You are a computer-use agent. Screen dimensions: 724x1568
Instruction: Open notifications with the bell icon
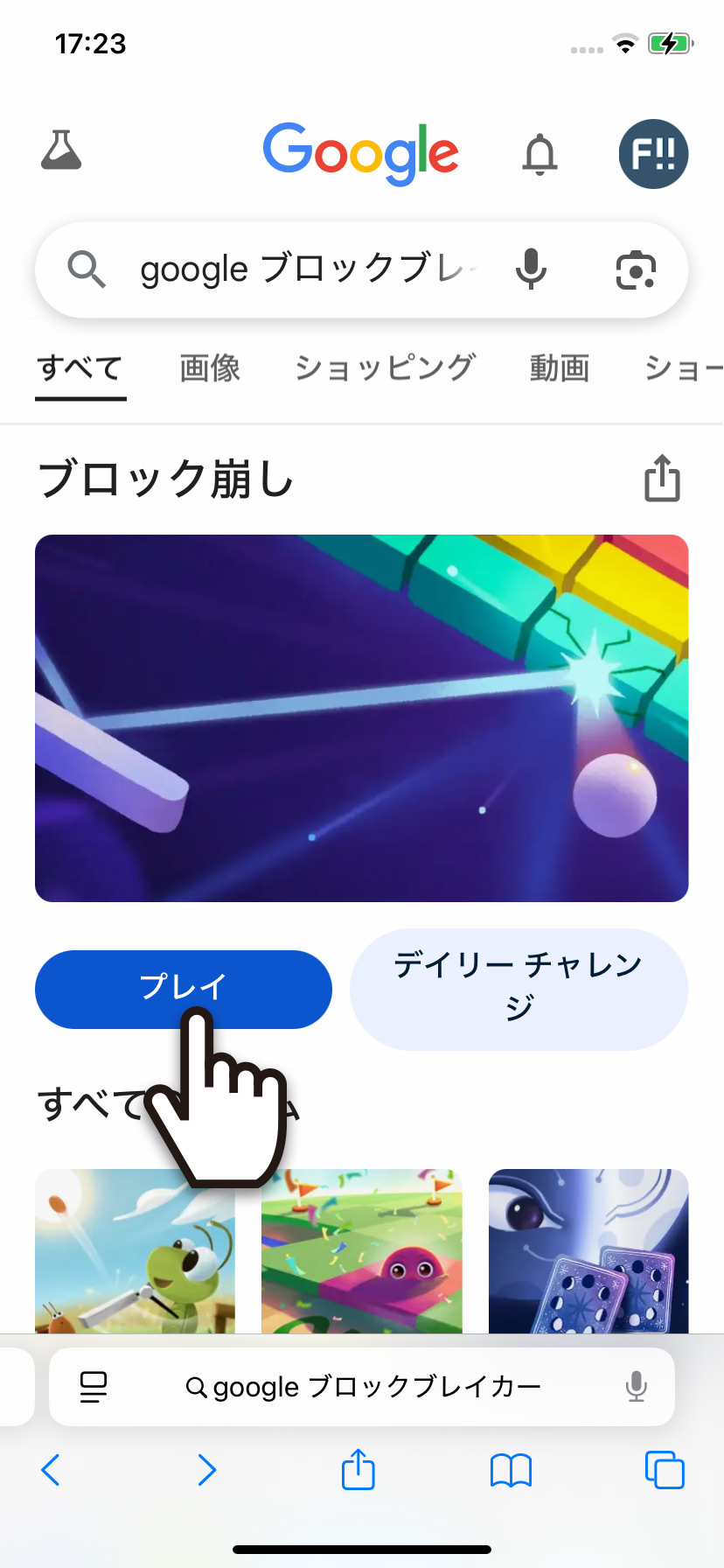coord(540,154)
